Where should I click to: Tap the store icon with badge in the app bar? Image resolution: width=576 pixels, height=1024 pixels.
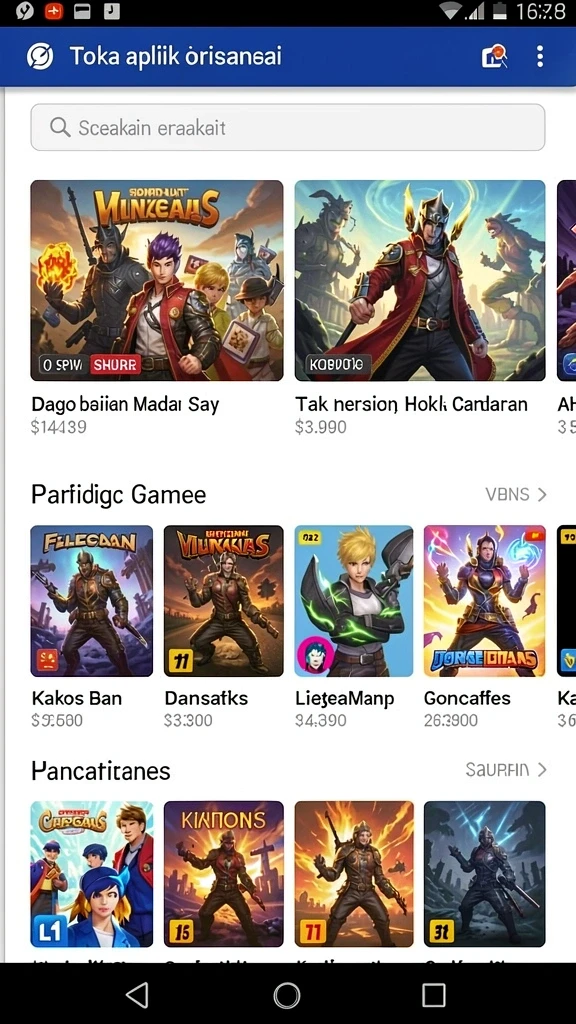tap(494, 56)
